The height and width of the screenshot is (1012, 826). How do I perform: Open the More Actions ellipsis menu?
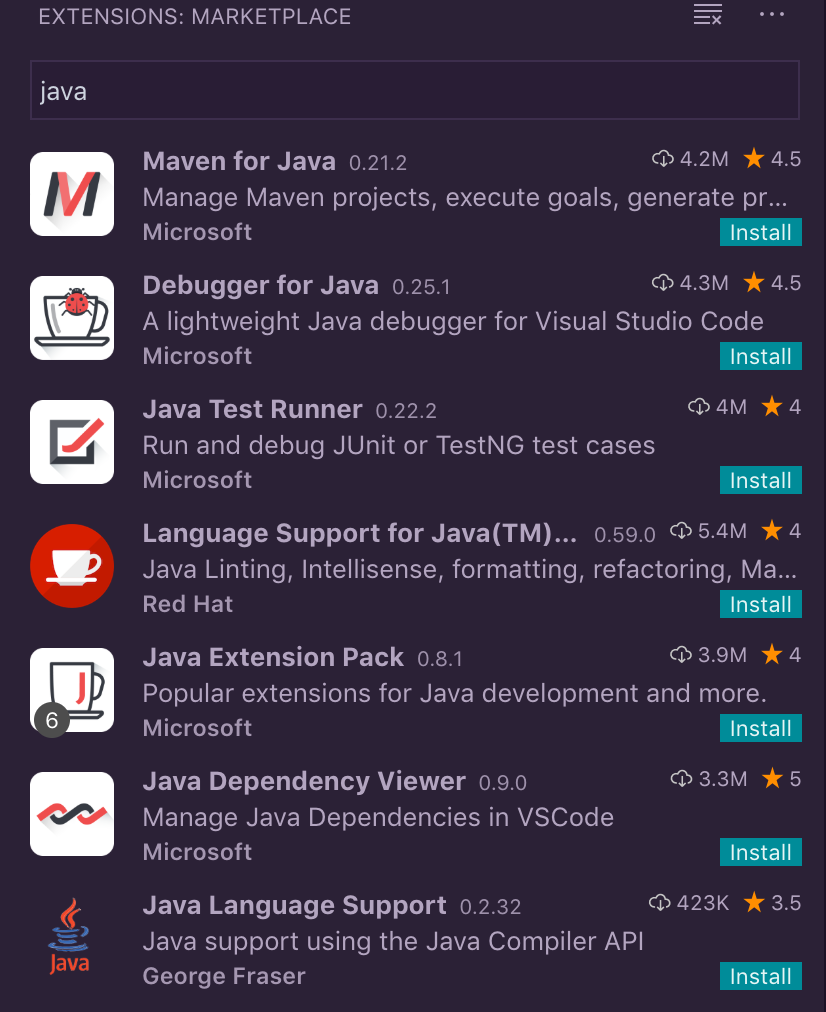[x=771, y=14]
